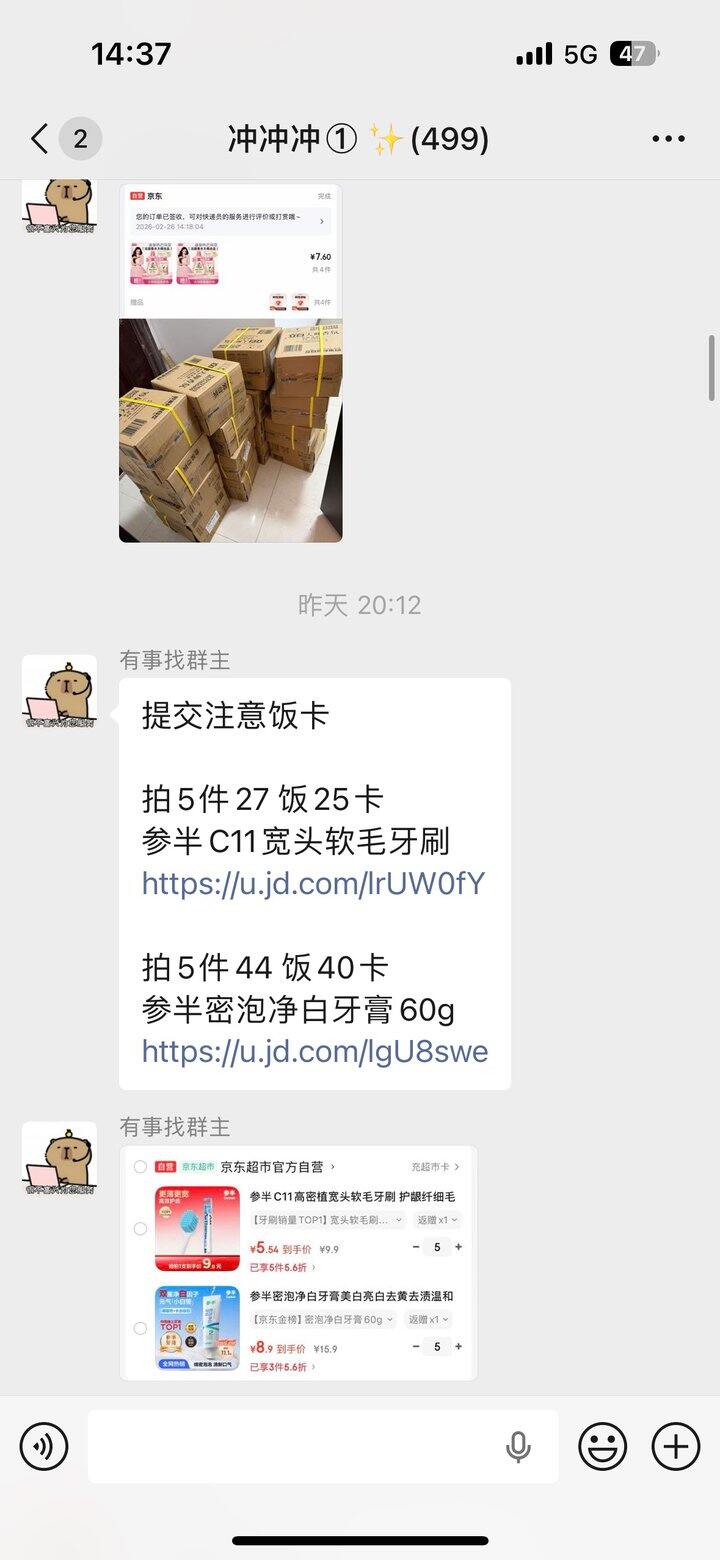Image resolution: width=720 pixels, height=1560 pixels.
Task: Open the 参半 toothpaste 60g JD link
Action: coord(315,1052)
